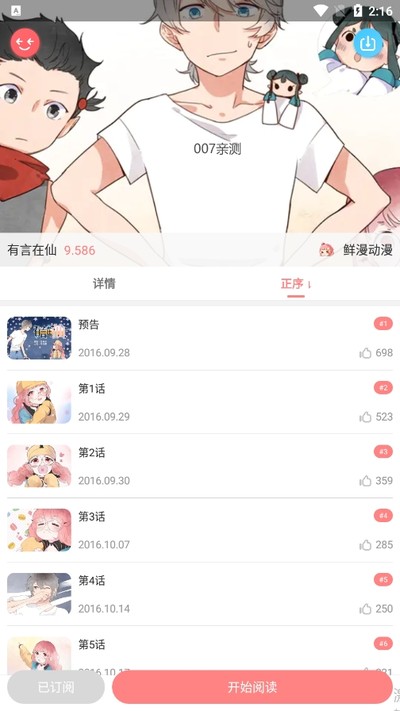Open chapter 第3话
This screenshot has width=400, height=711.
point(200,530)
